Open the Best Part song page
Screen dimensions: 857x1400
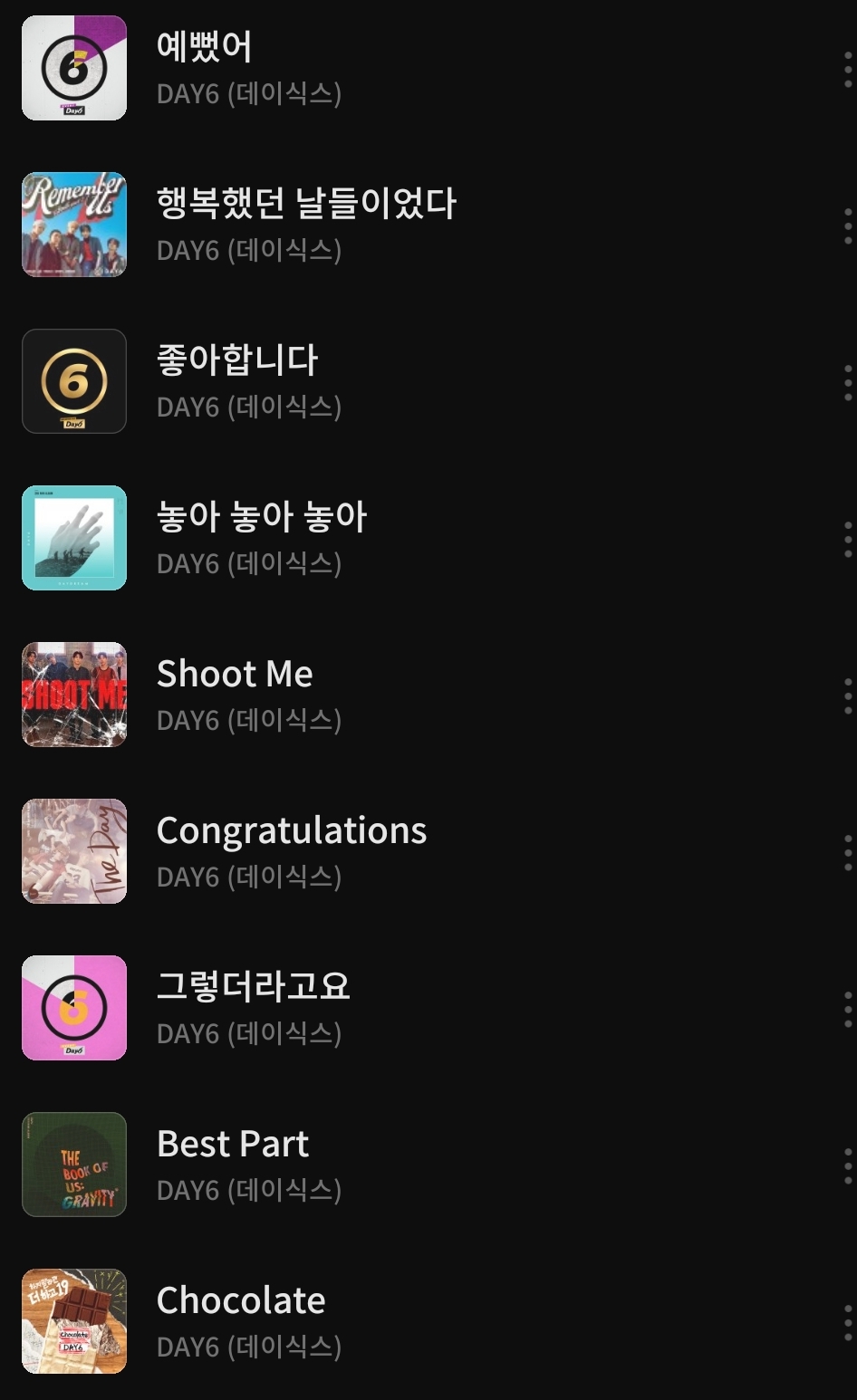click(x=232, y=1143)
